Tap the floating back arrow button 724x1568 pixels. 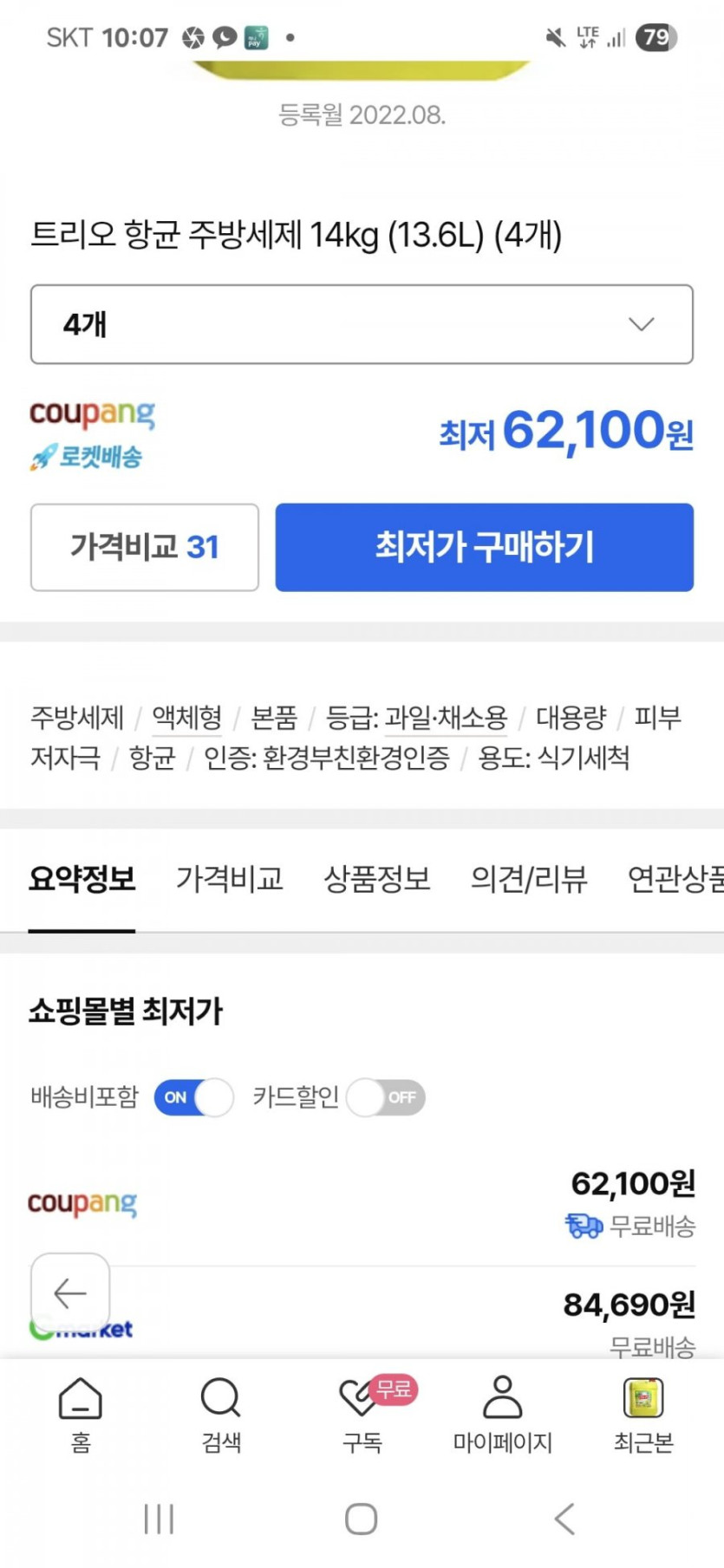[70, 1293]
